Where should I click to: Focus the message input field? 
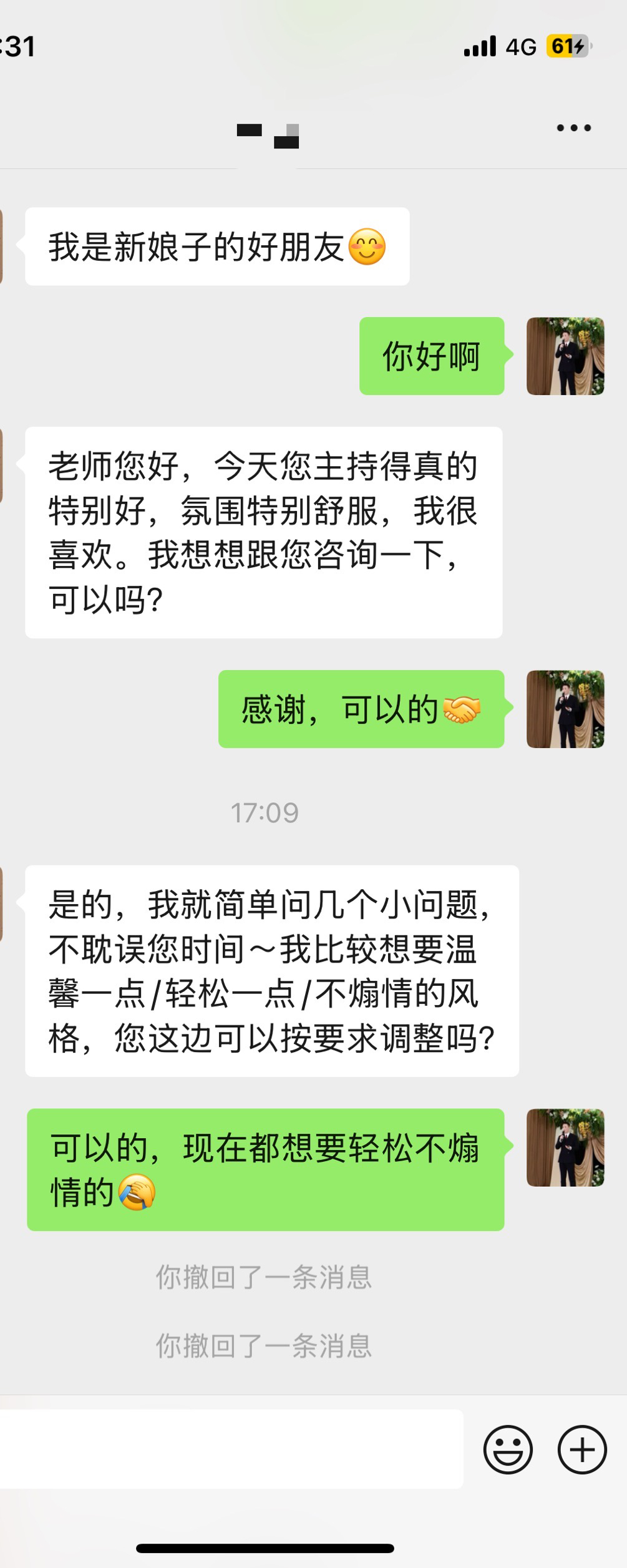(231, 1449)
